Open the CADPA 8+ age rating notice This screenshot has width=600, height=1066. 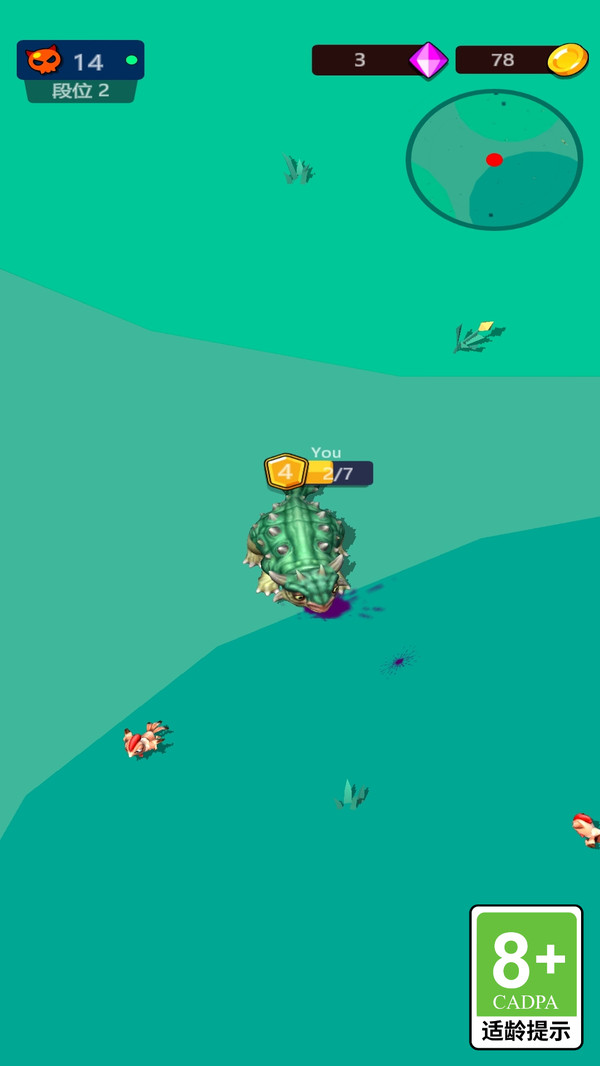click(526, 976)
